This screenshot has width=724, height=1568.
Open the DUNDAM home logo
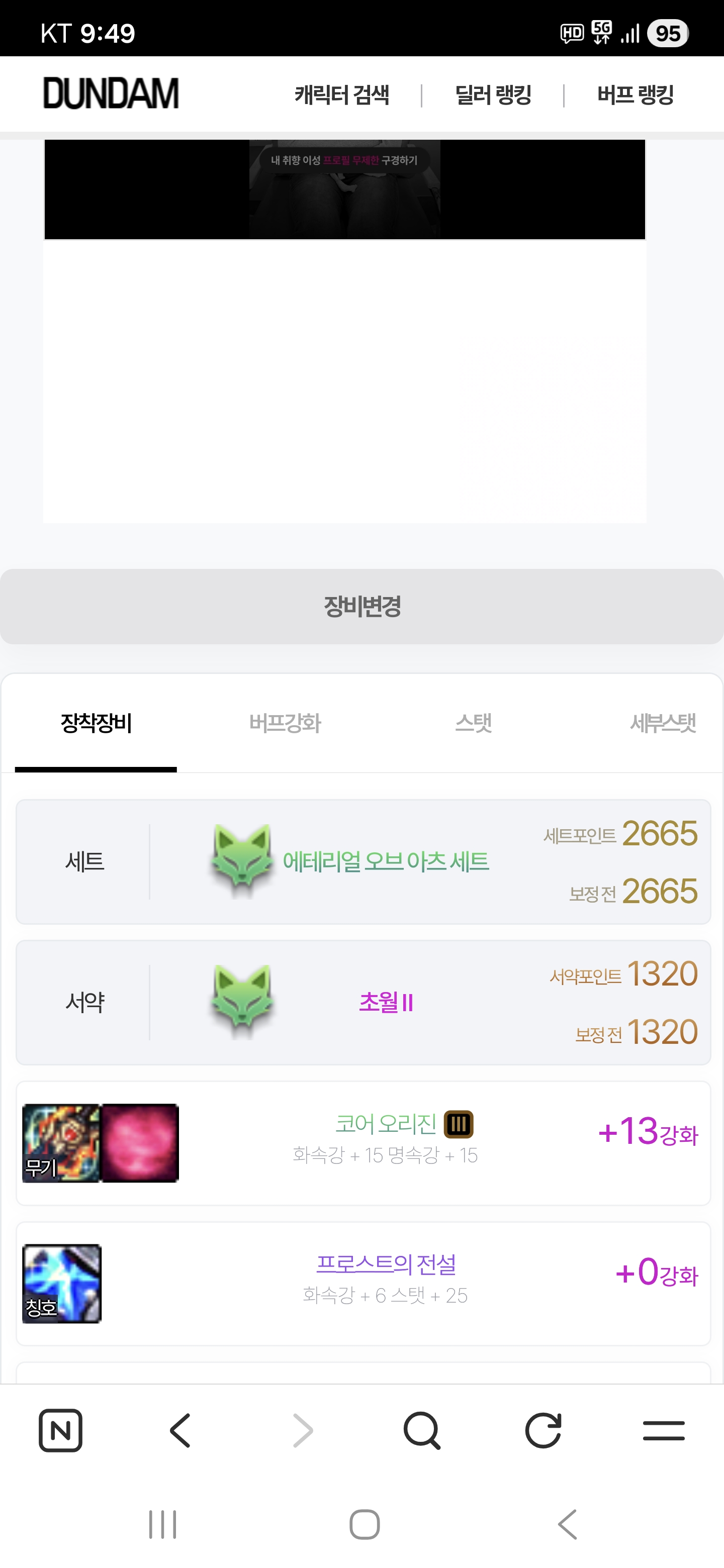111,93
